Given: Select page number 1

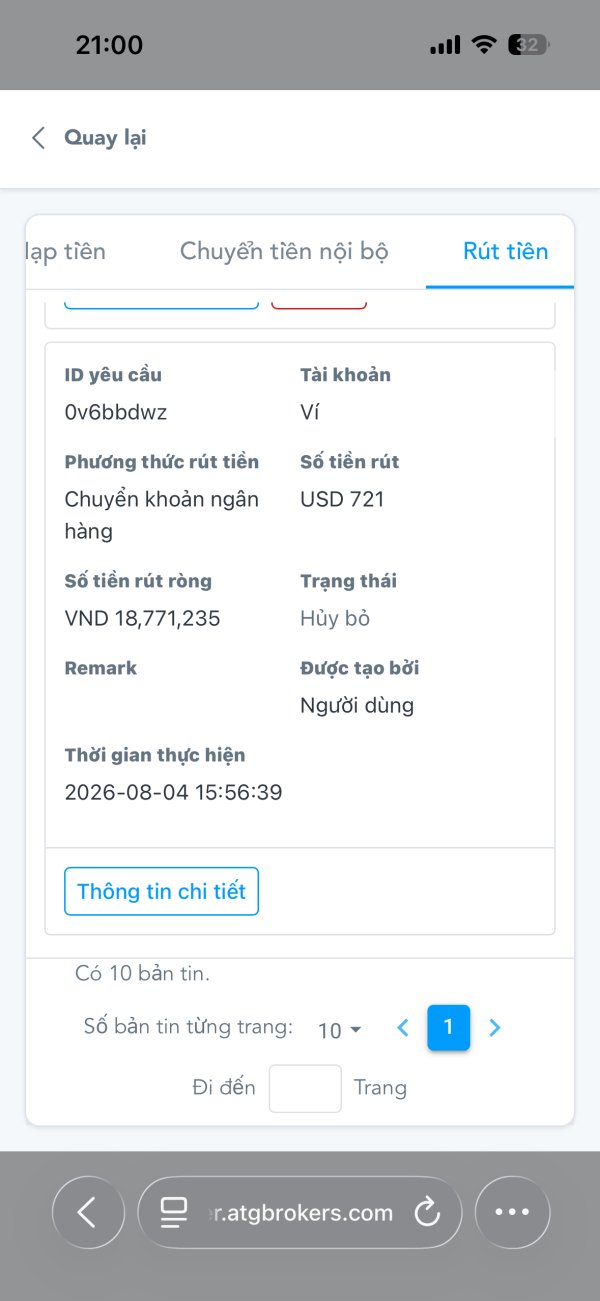Looking at the screenshot, I should [x=449, y=1027].
